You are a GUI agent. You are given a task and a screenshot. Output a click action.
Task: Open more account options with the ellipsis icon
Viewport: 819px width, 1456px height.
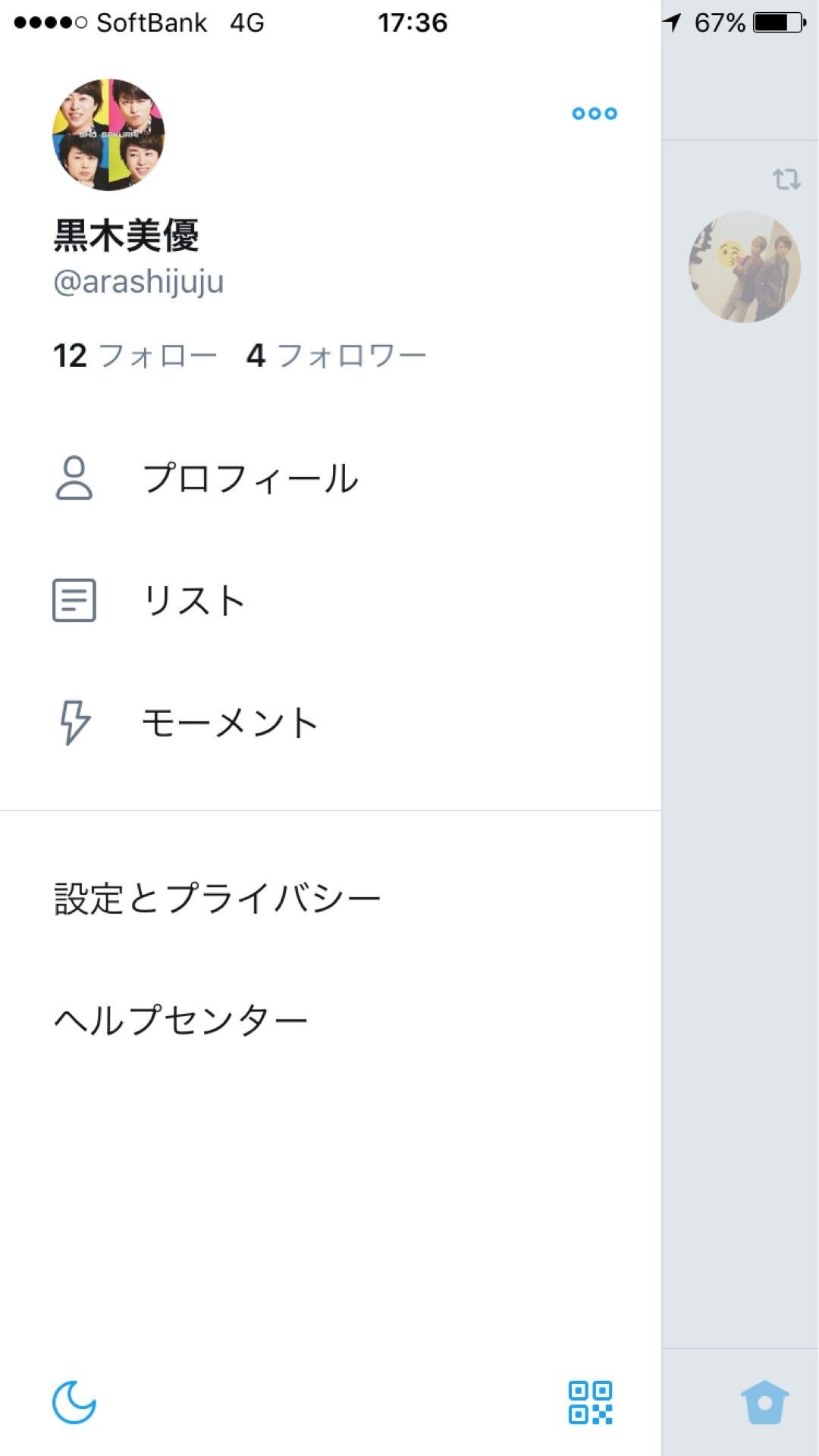pos(595,112)
